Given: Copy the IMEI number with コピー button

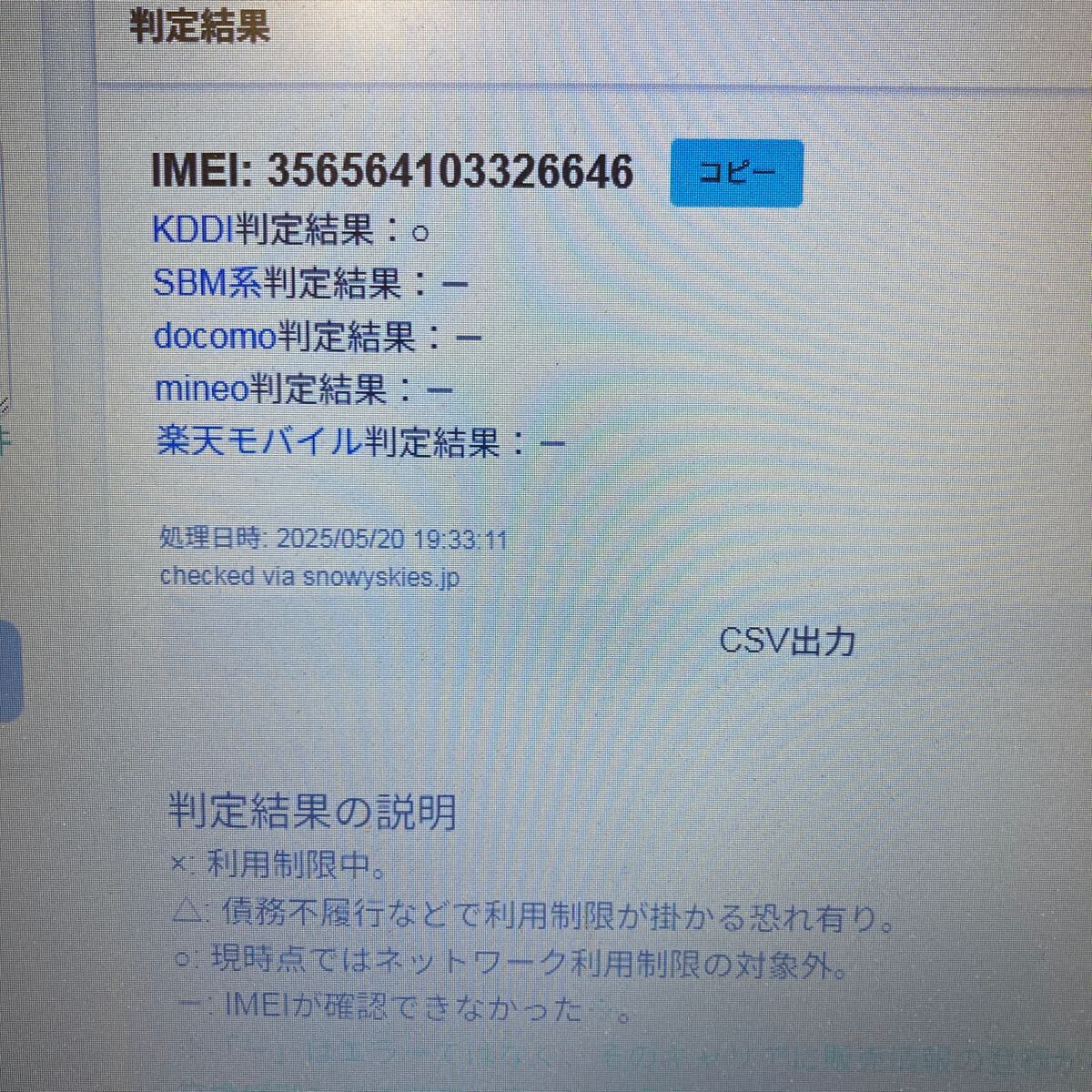Looking at the screenshot, I should pos(736,173).
